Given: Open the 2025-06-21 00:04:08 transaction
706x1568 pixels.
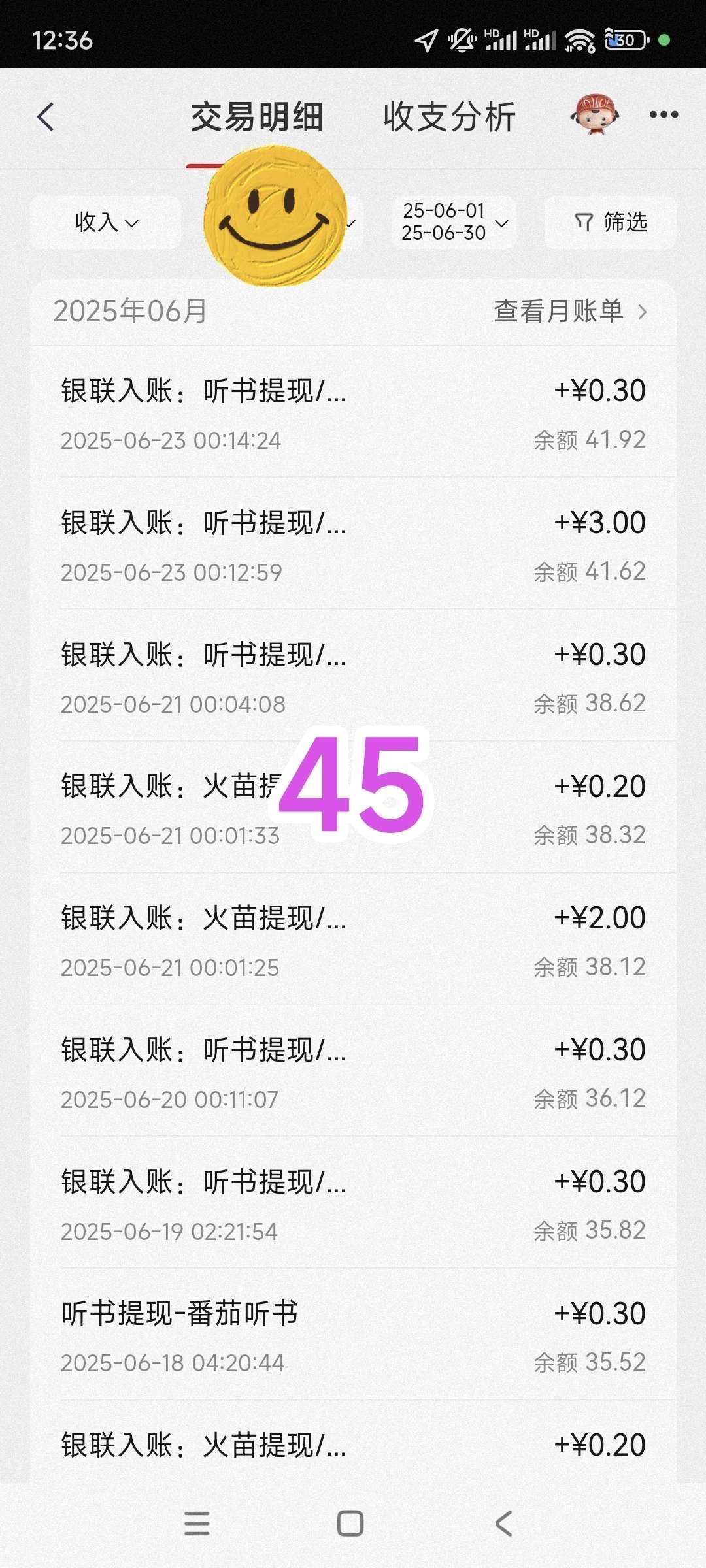Looking at the screenshot, I should pos(353,677).
